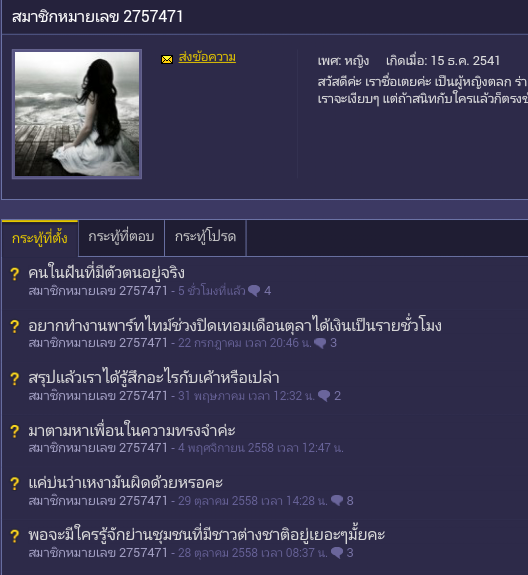Tap the ส่งข้อความ send message link

coord(207,58)
